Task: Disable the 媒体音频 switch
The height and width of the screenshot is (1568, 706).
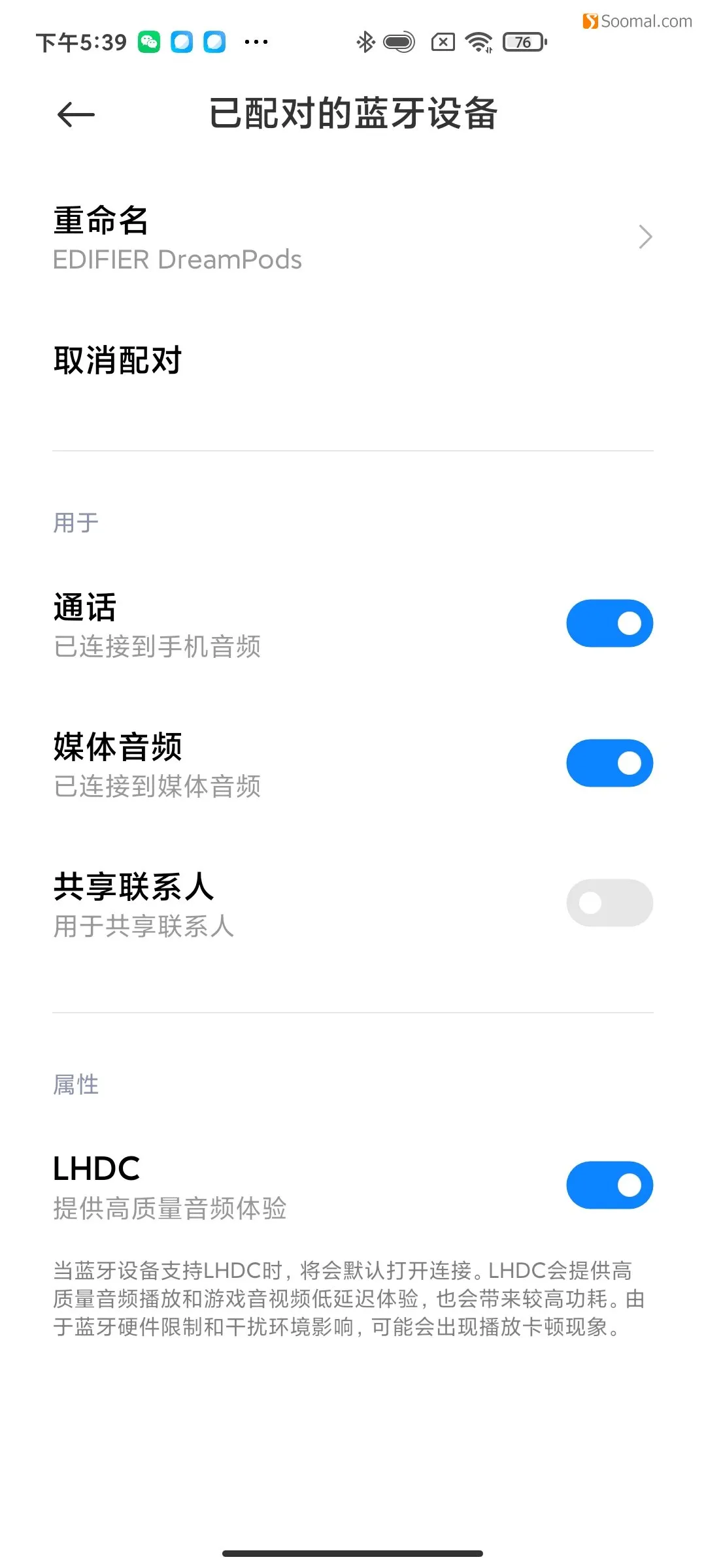Action: [x=609, y=763]
